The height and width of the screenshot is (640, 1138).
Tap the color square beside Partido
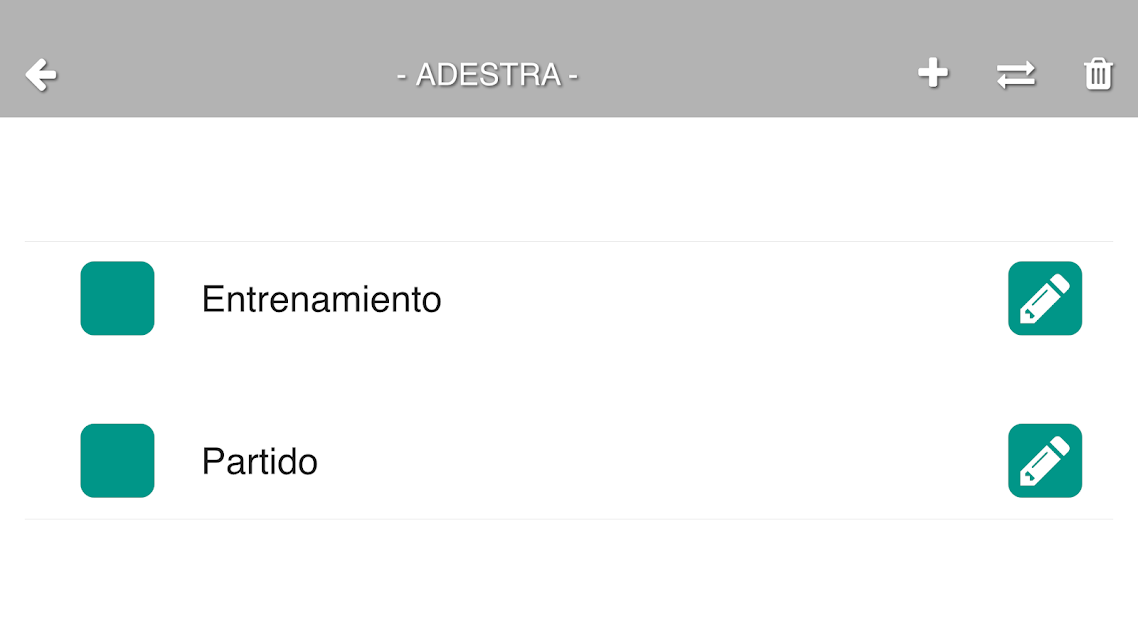point(117,461)
